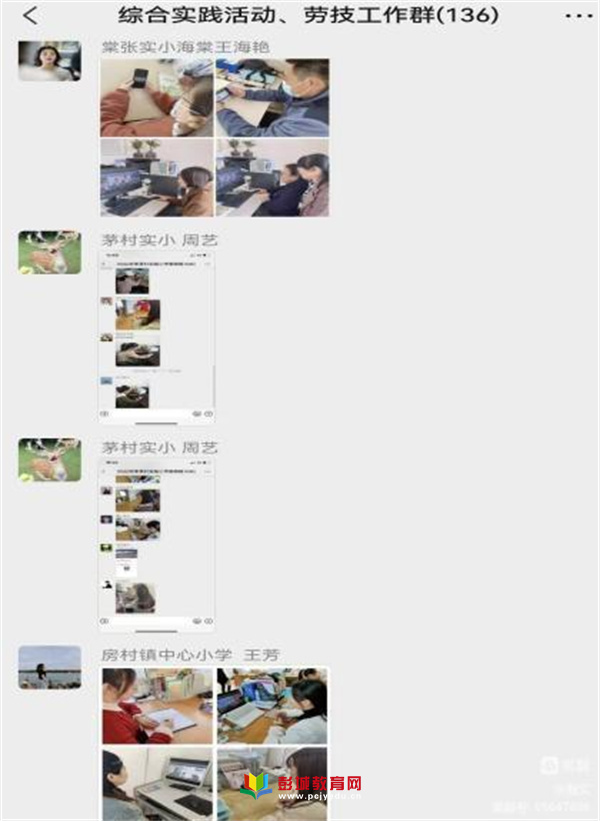Open 王海艳's bottom-left computer desk photo
This screenshot has width=600, height=821.
tap(157, 177)
